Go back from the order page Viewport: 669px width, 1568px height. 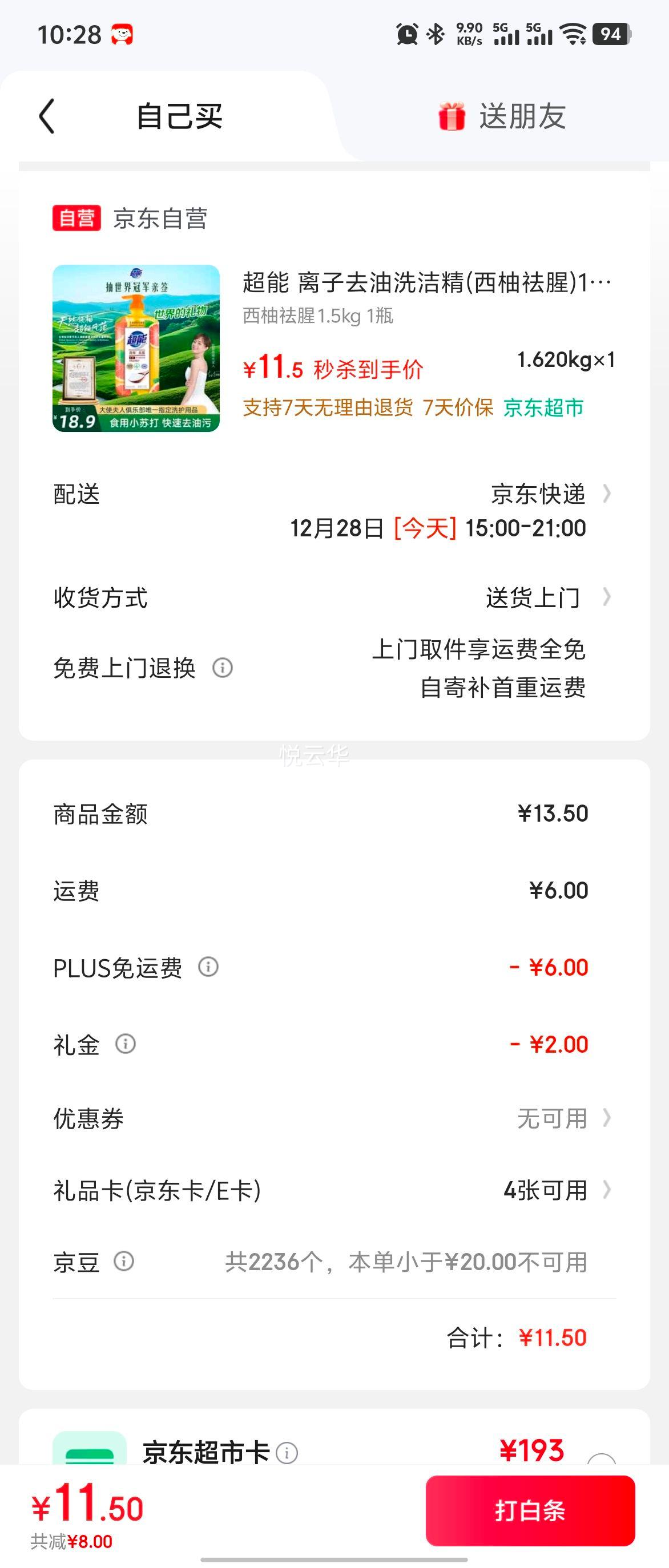coord(47,116)
